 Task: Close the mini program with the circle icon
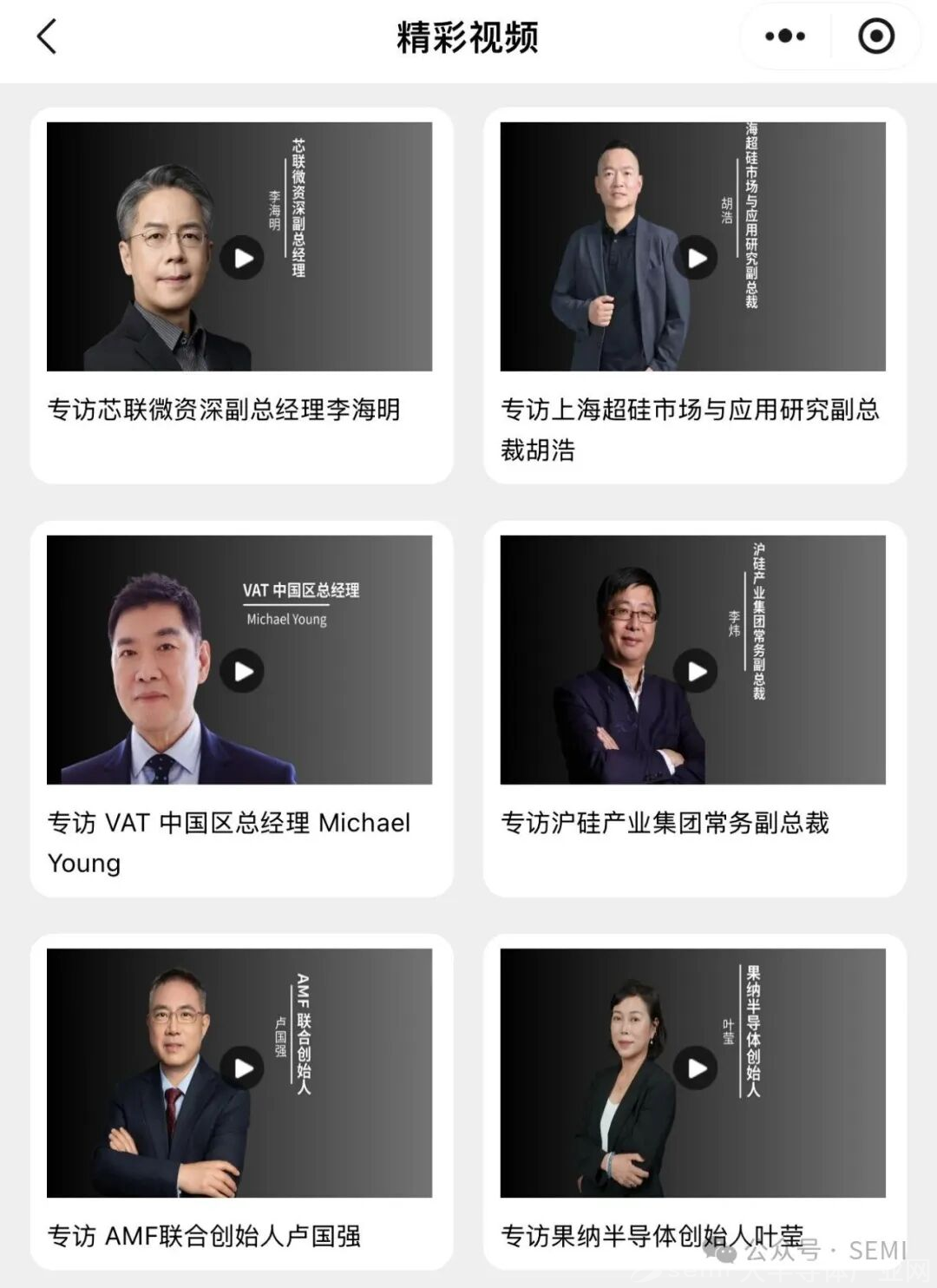click(875, 36)
